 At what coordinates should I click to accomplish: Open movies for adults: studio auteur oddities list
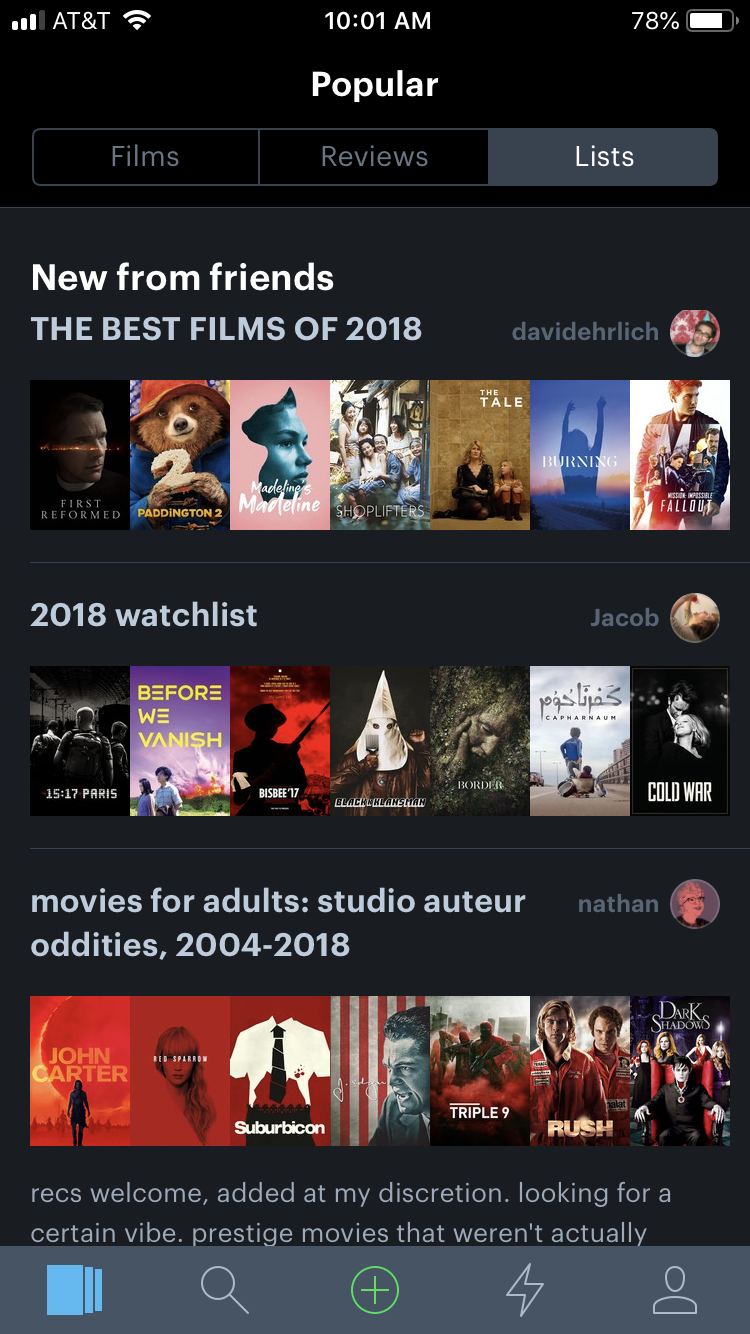tap(278, 922)
